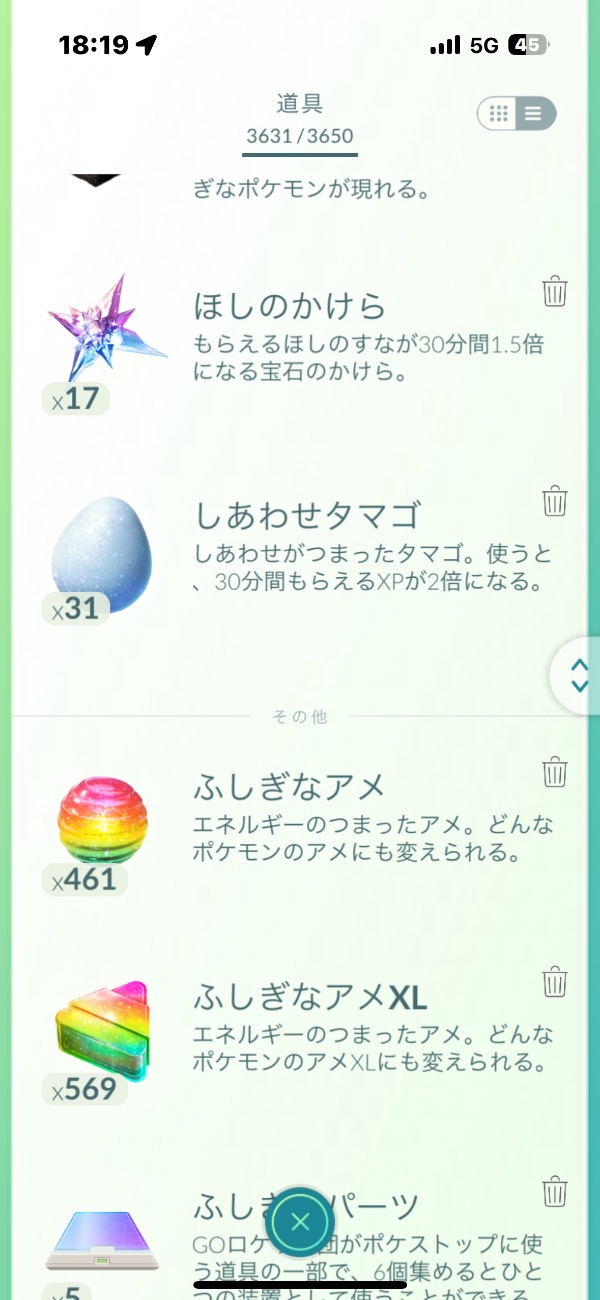600x1300 pixels.
Task: Use the しあわせタマゴ item
Action: (98, 553)
